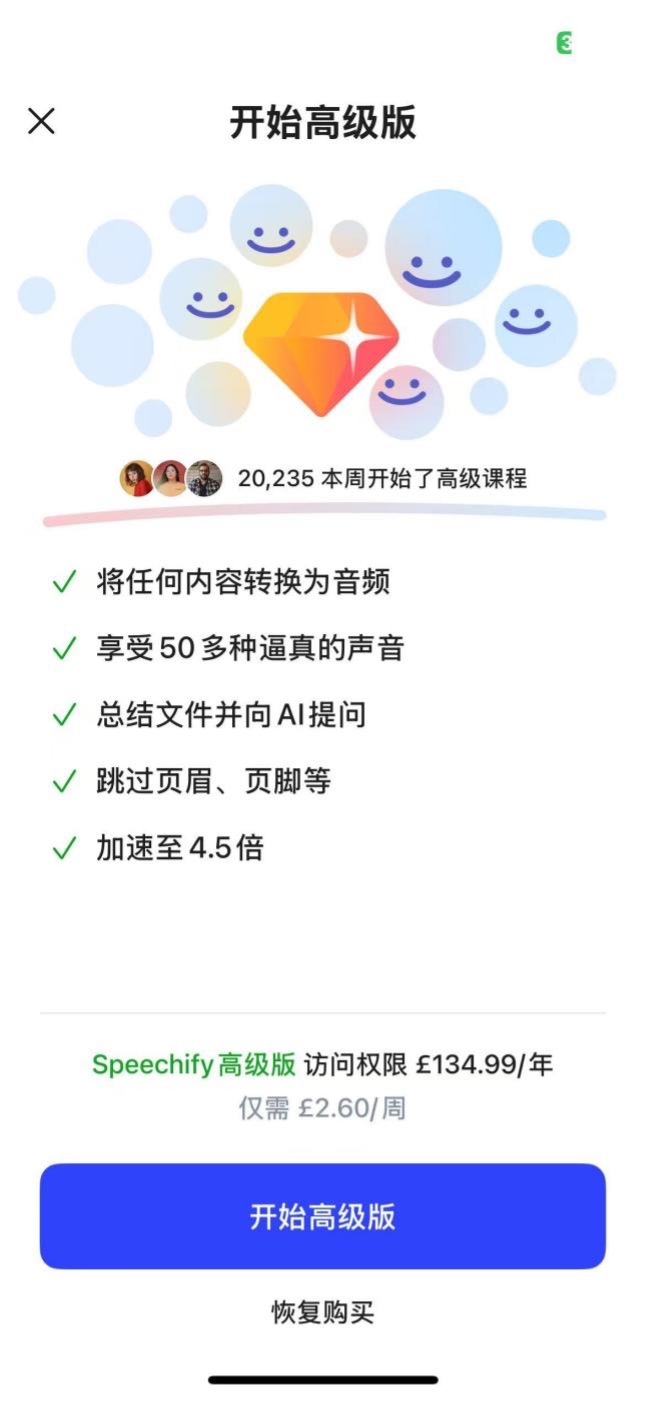650x1402 pixels.
Task: Select 恢复购买 to restore purchases
Action: pos(322,1312)
